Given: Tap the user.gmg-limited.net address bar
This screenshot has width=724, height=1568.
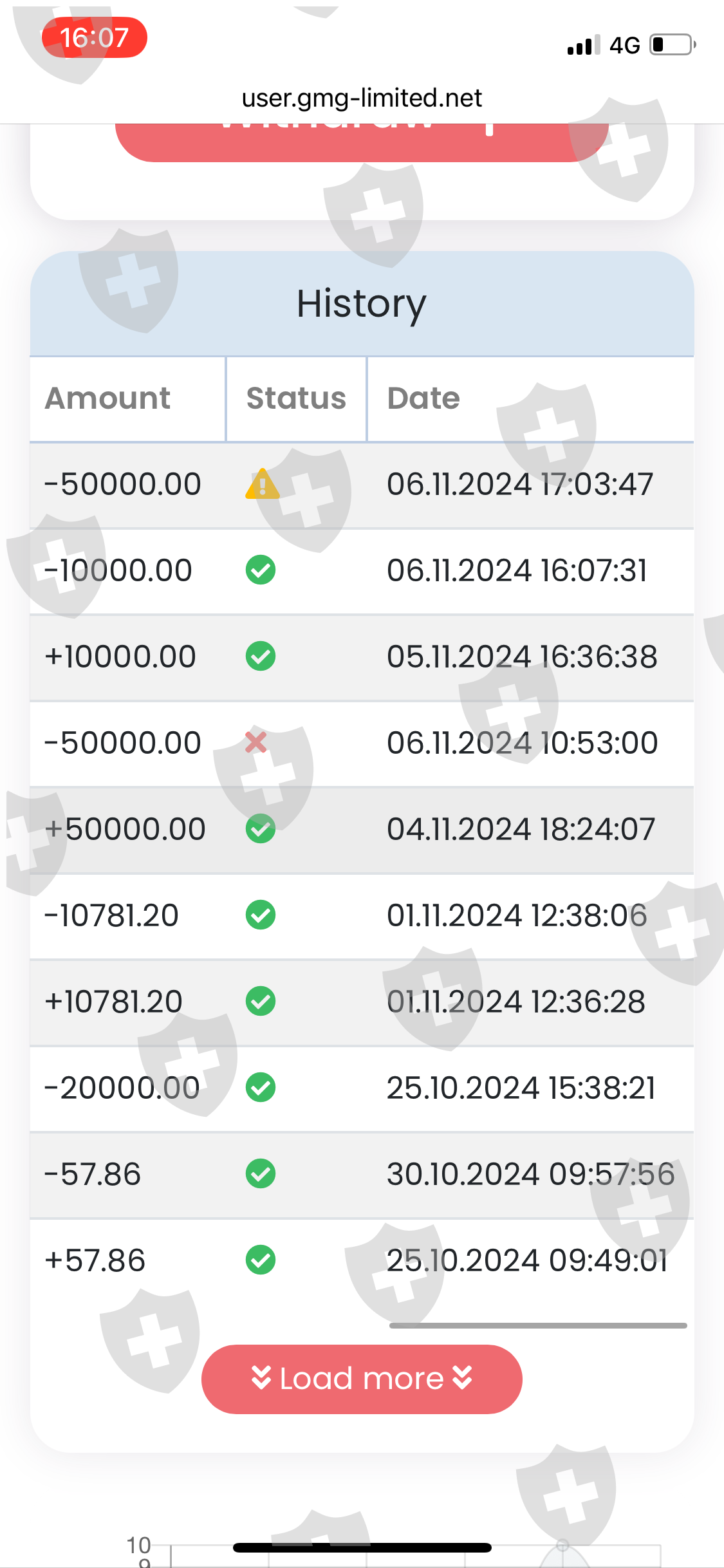Looking at the screenshot, I should [x=362, y=98].
